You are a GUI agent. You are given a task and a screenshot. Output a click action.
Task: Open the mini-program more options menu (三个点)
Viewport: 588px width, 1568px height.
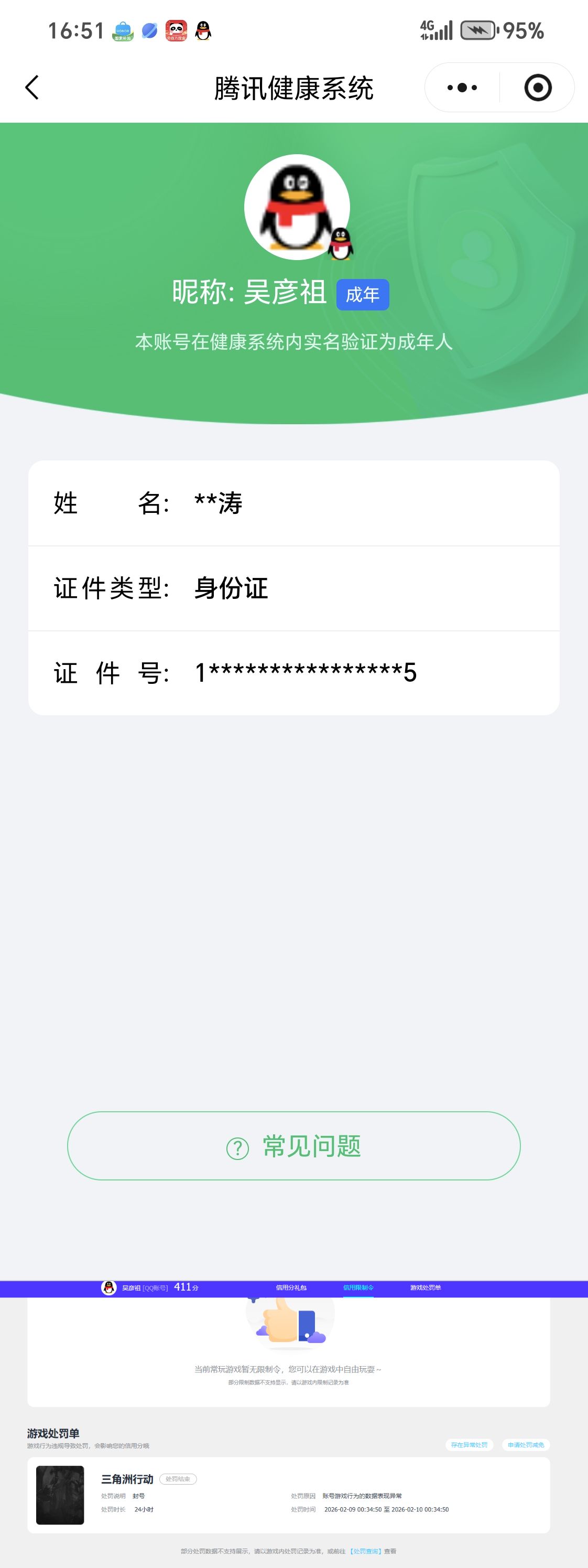pos(462,87)
